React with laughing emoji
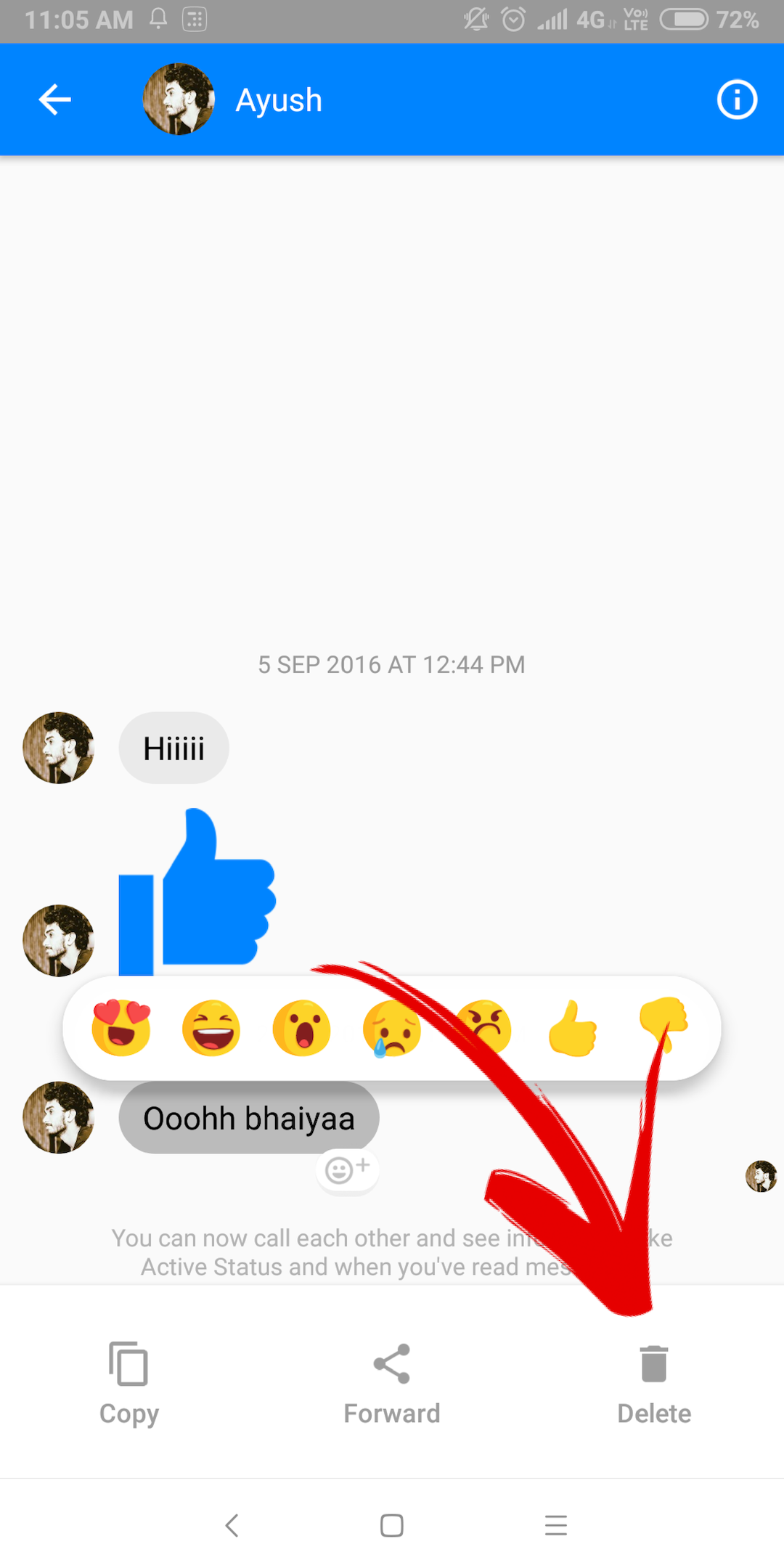 coord(211,1027)
